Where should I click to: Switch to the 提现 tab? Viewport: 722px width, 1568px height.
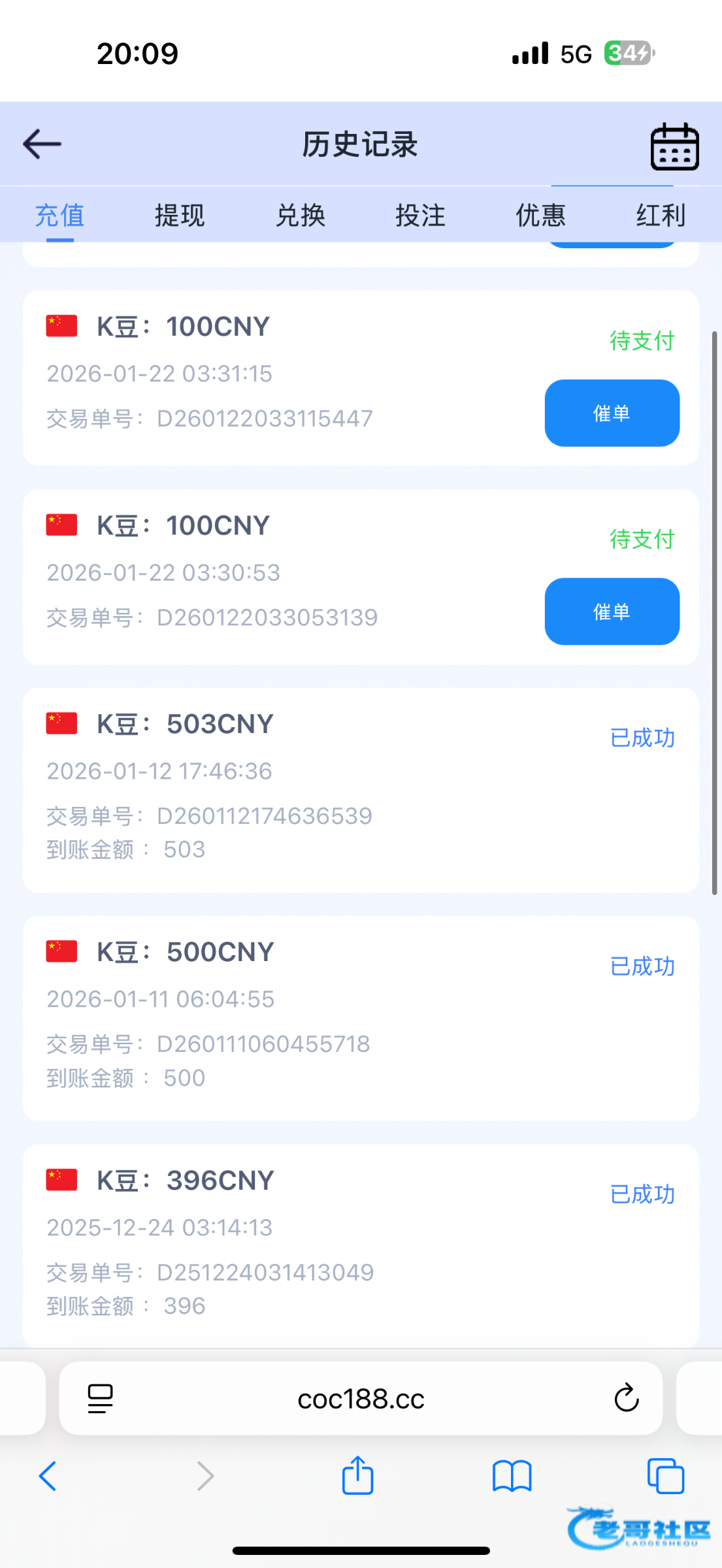(x=180, y=215)
